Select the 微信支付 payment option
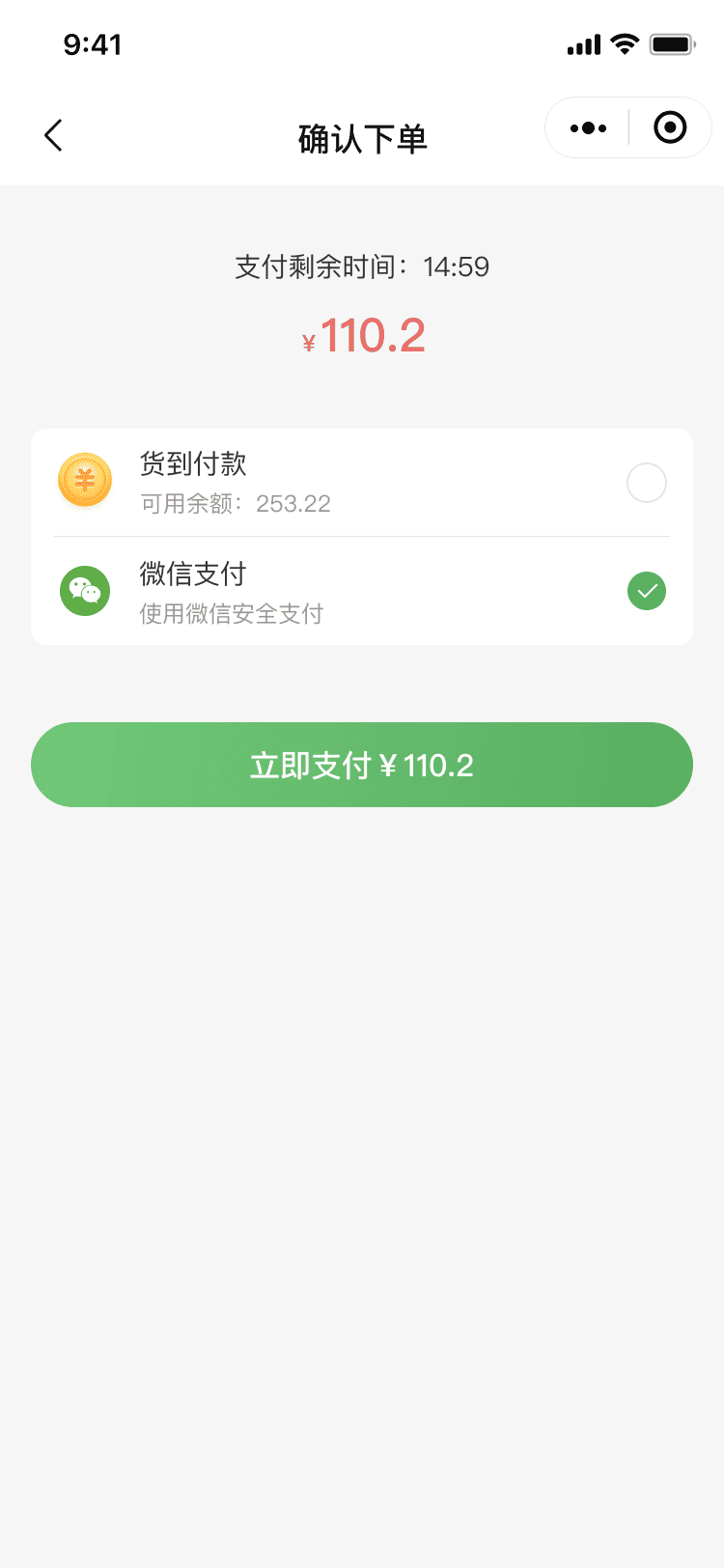 coord(362,591)
